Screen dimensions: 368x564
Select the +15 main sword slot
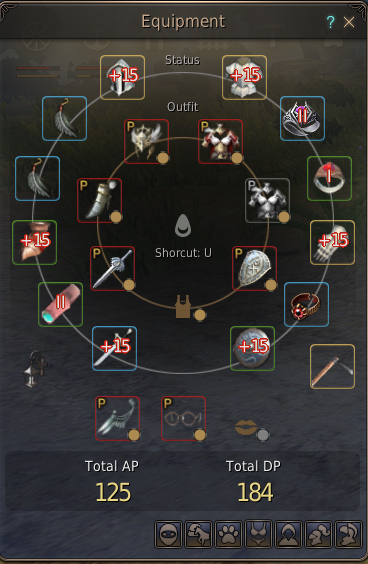[114, 348]
